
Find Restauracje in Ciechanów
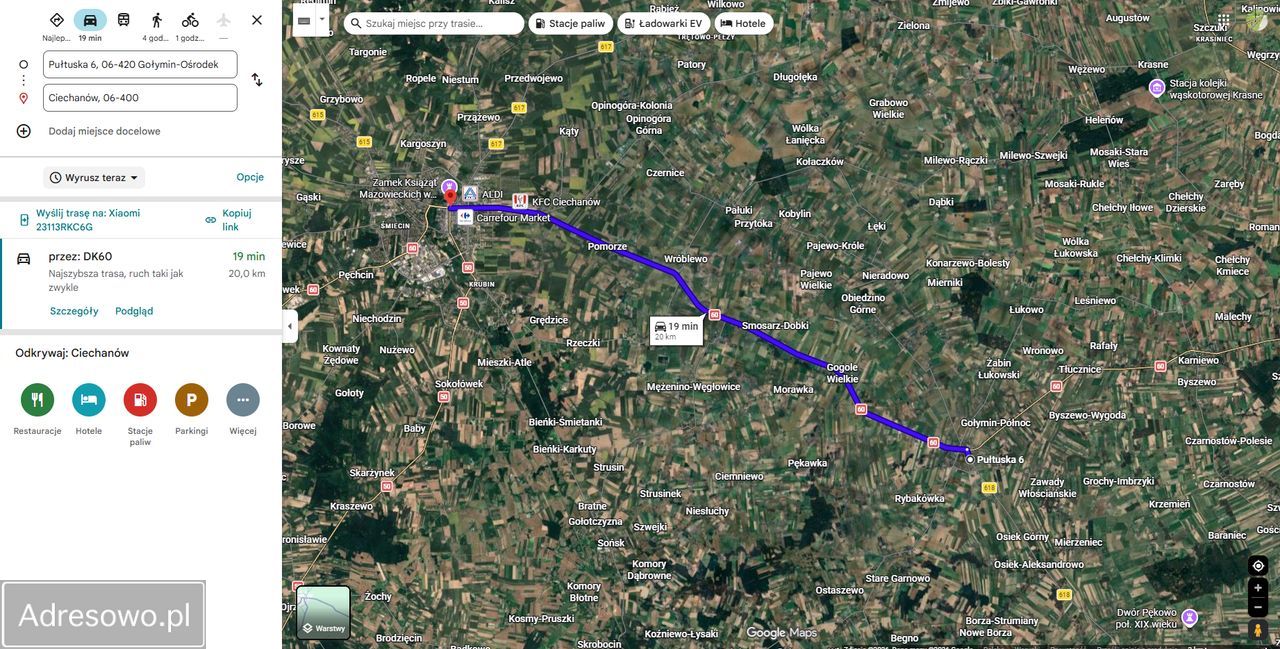37,400
